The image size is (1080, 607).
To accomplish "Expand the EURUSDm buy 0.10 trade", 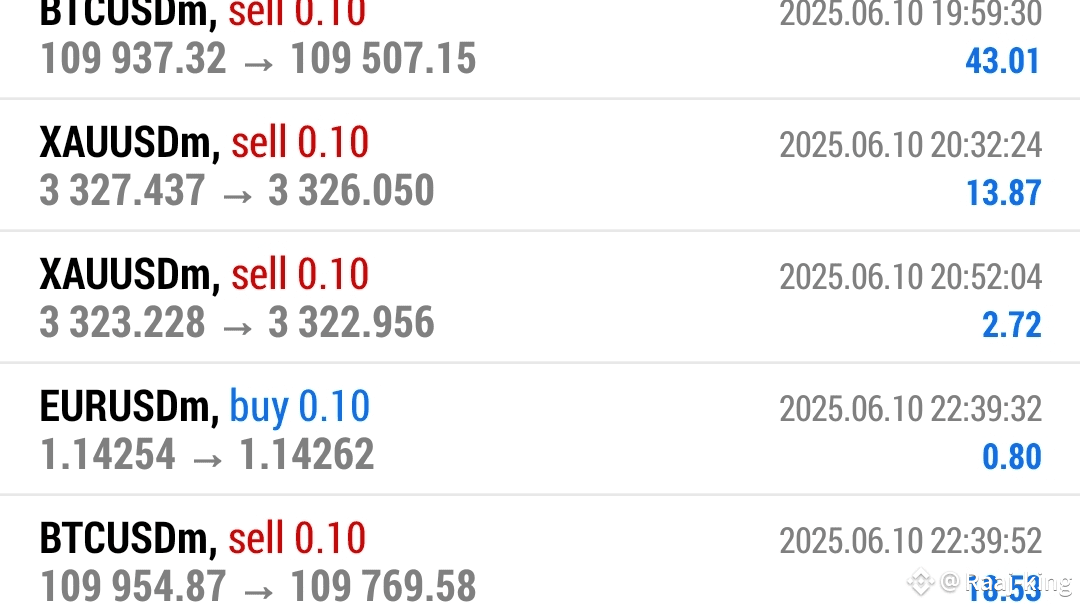I will (540, 430).
